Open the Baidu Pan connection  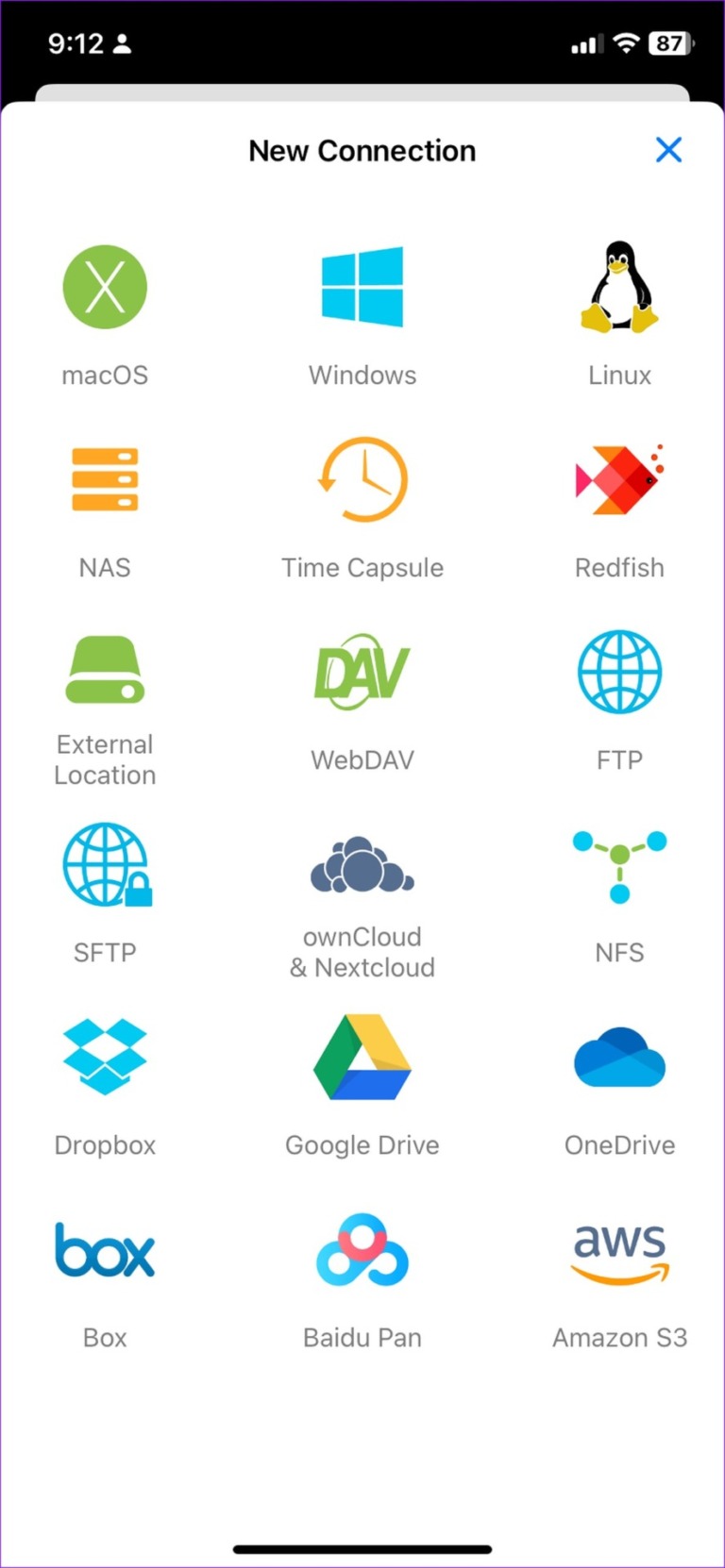point(362,1250)
